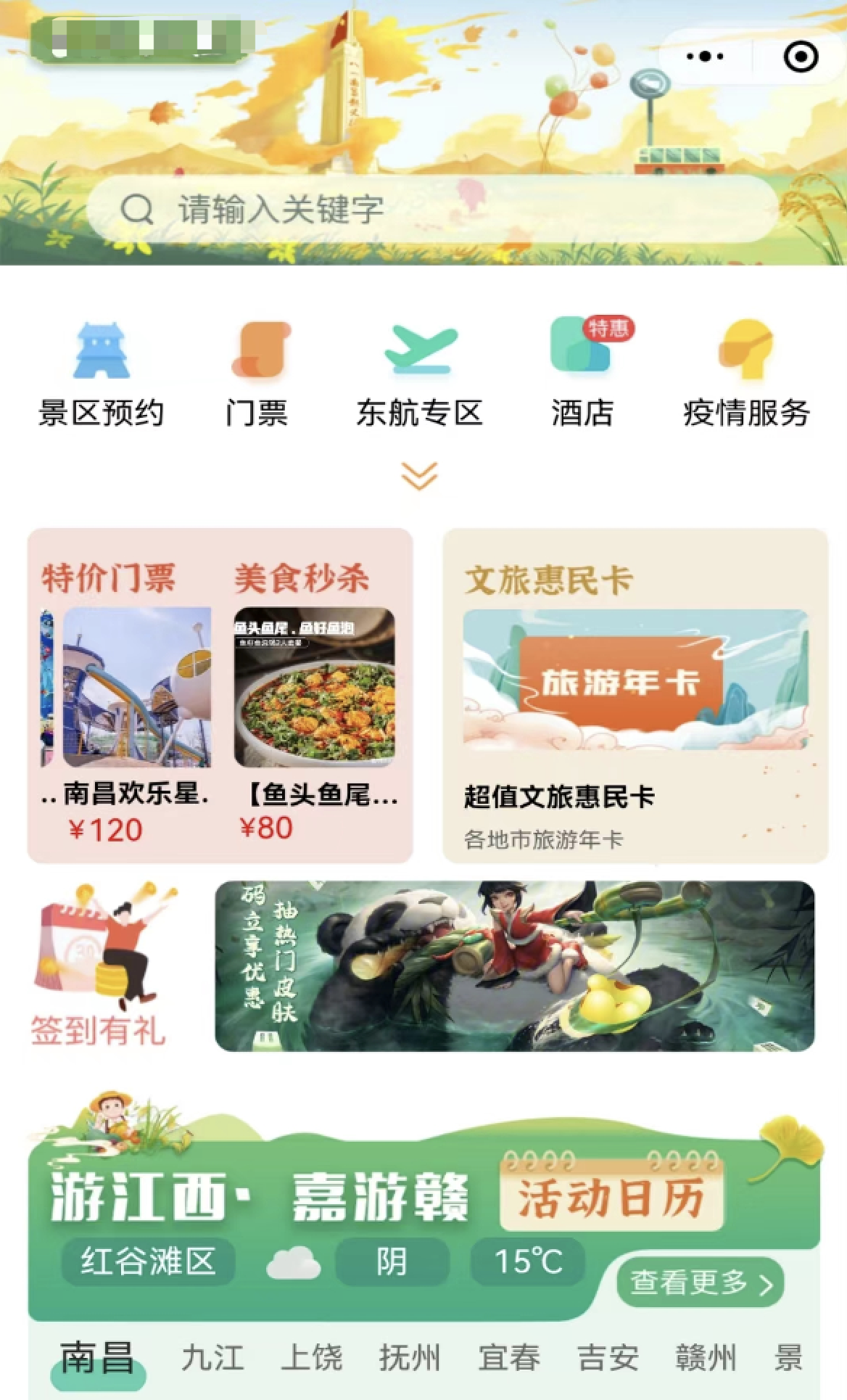Check current weather 阴 15℃ detail
The image size is (847, 1400).
click(x=395, y=1259)
